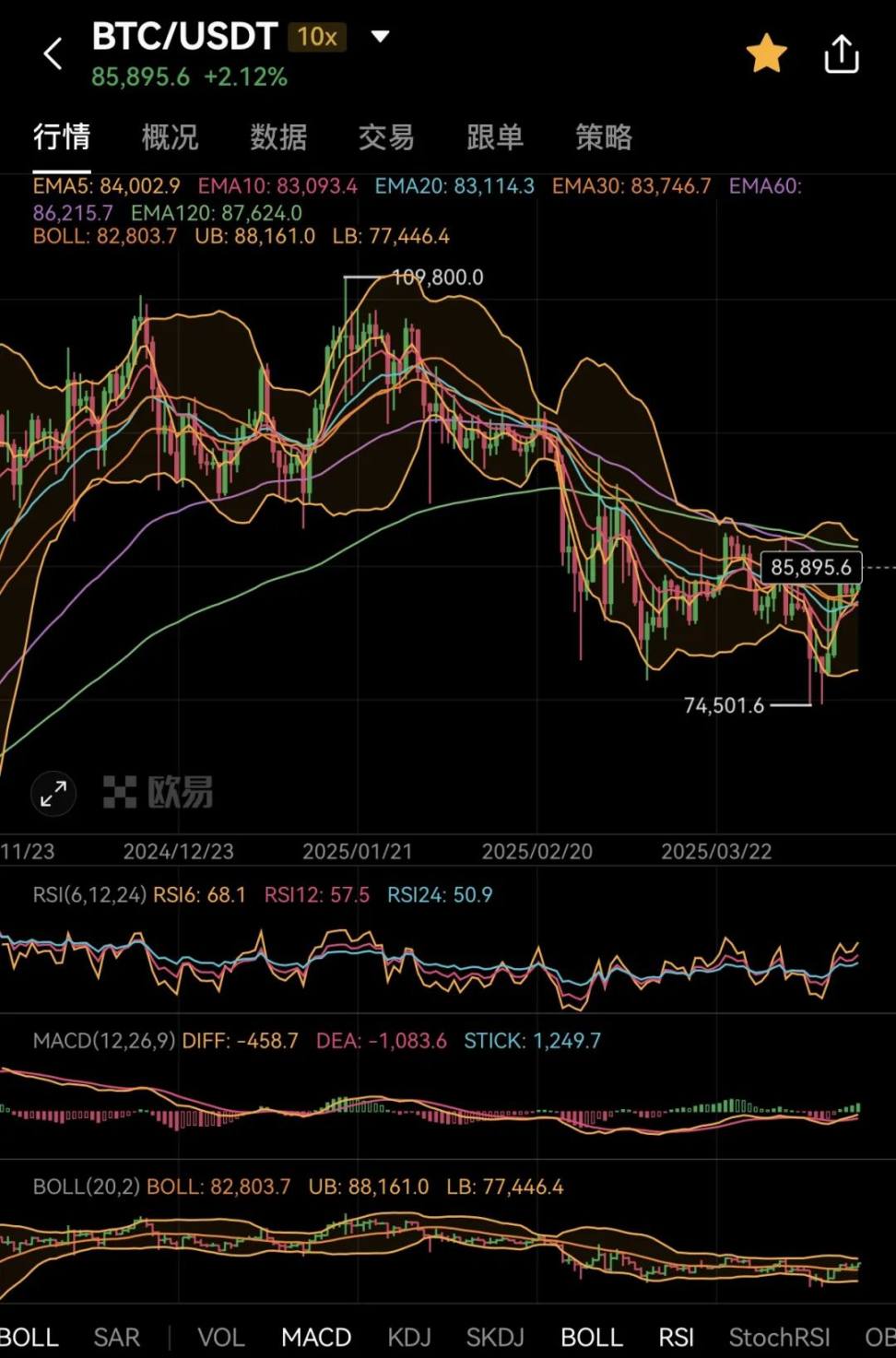Enable the KDJ indicator
This screenshot has height=1358, width=896.
409,1337
